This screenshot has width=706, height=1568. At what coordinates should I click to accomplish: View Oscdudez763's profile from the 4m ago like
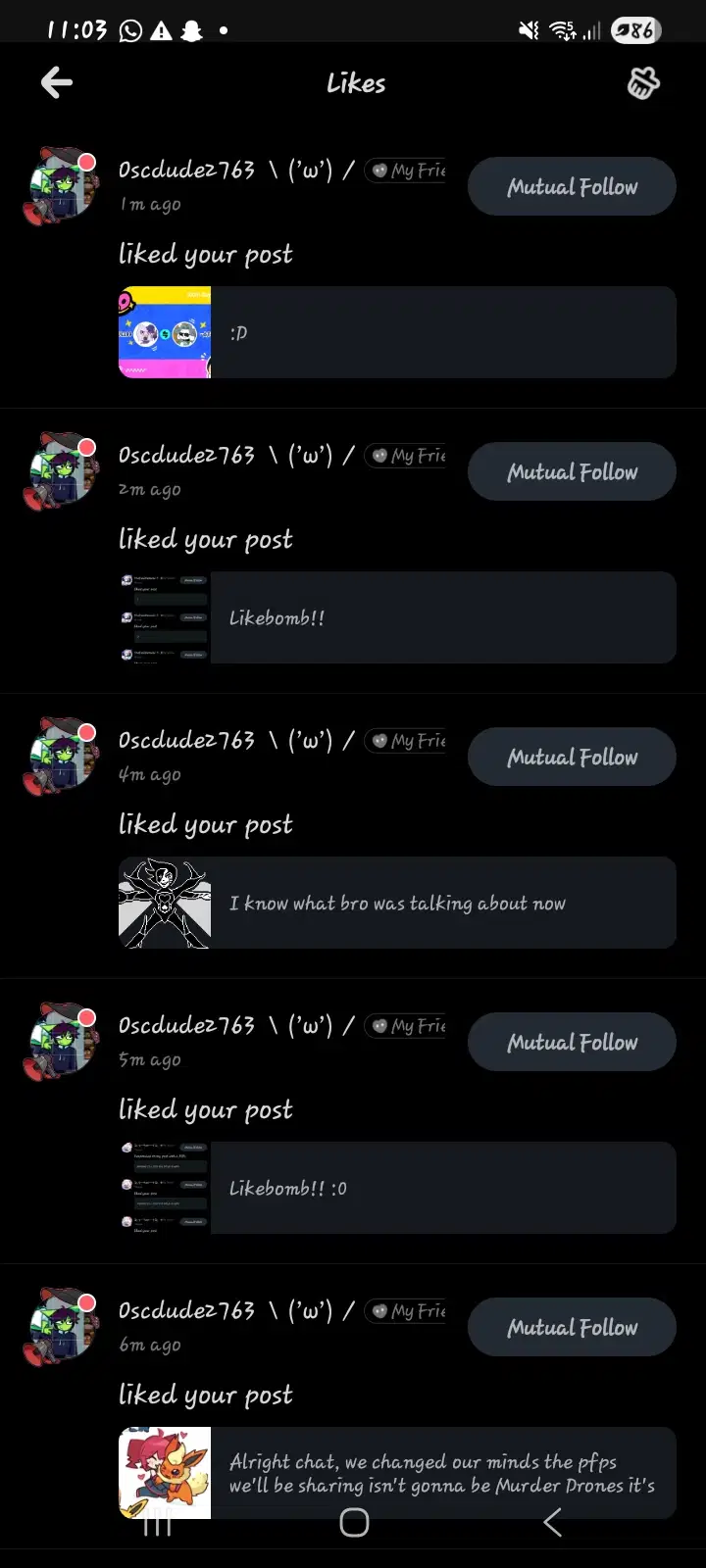click(186, 741)
